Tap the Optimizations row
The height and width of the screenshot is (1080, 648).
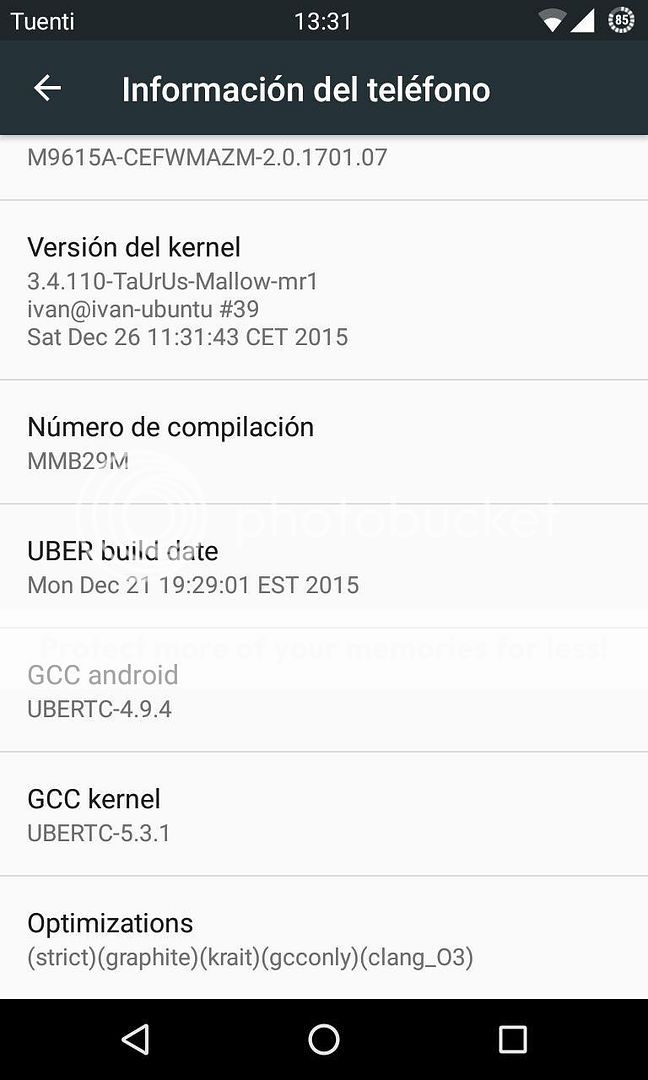pyautogui.click(x=324, y=938)
